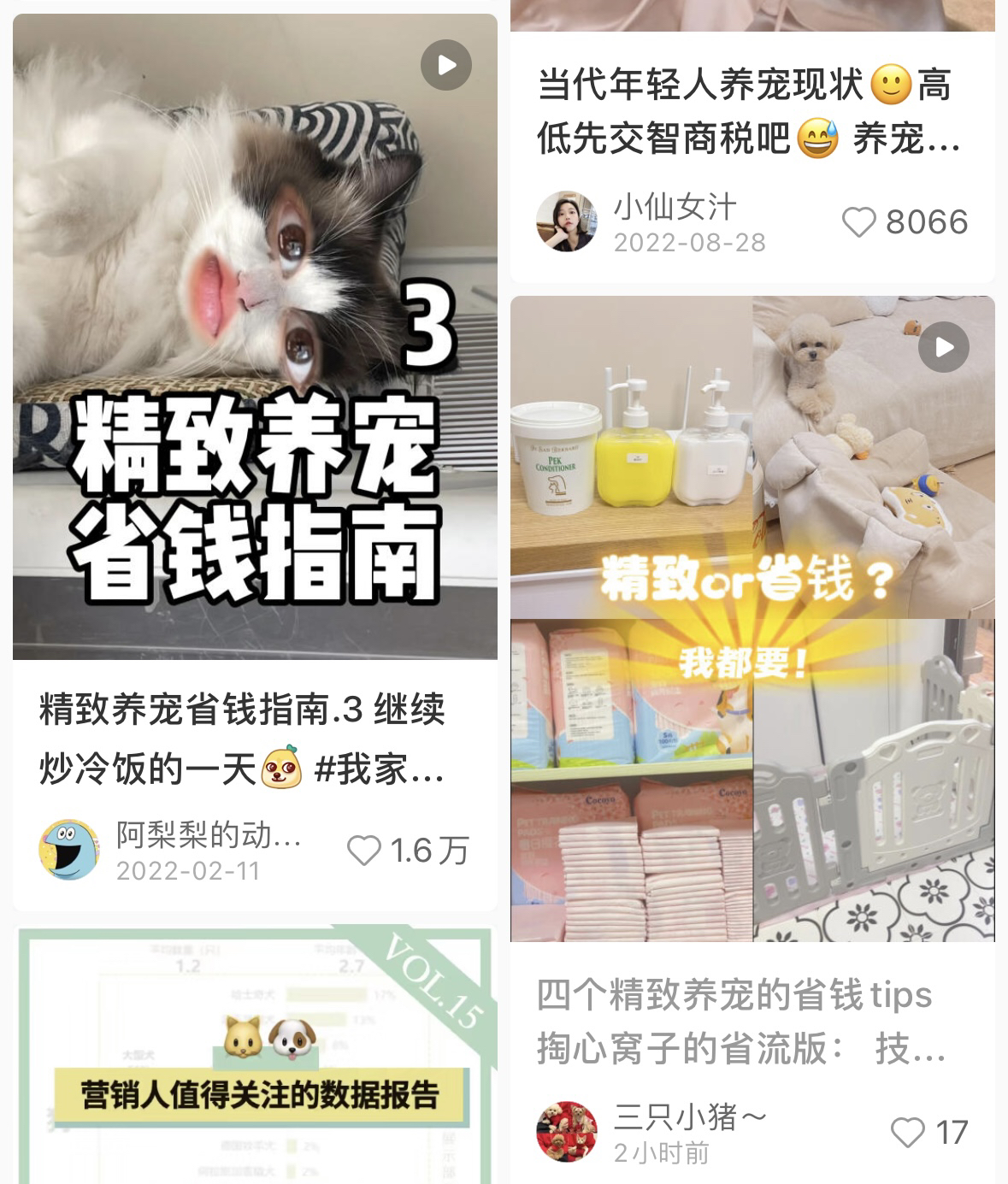Image resolution: width=1008 pixels, height=1184 pixels.
Task: Like the post by 阿梨梨的动…
Action: click(365, 851)
